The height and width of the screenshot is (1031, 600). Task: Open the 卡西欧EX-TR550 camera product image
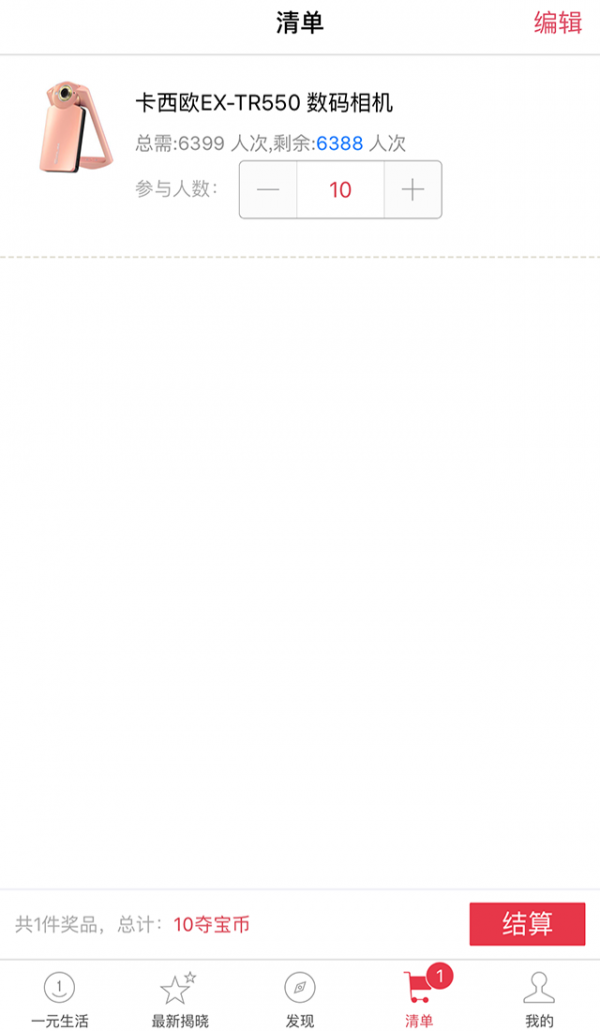76,128
